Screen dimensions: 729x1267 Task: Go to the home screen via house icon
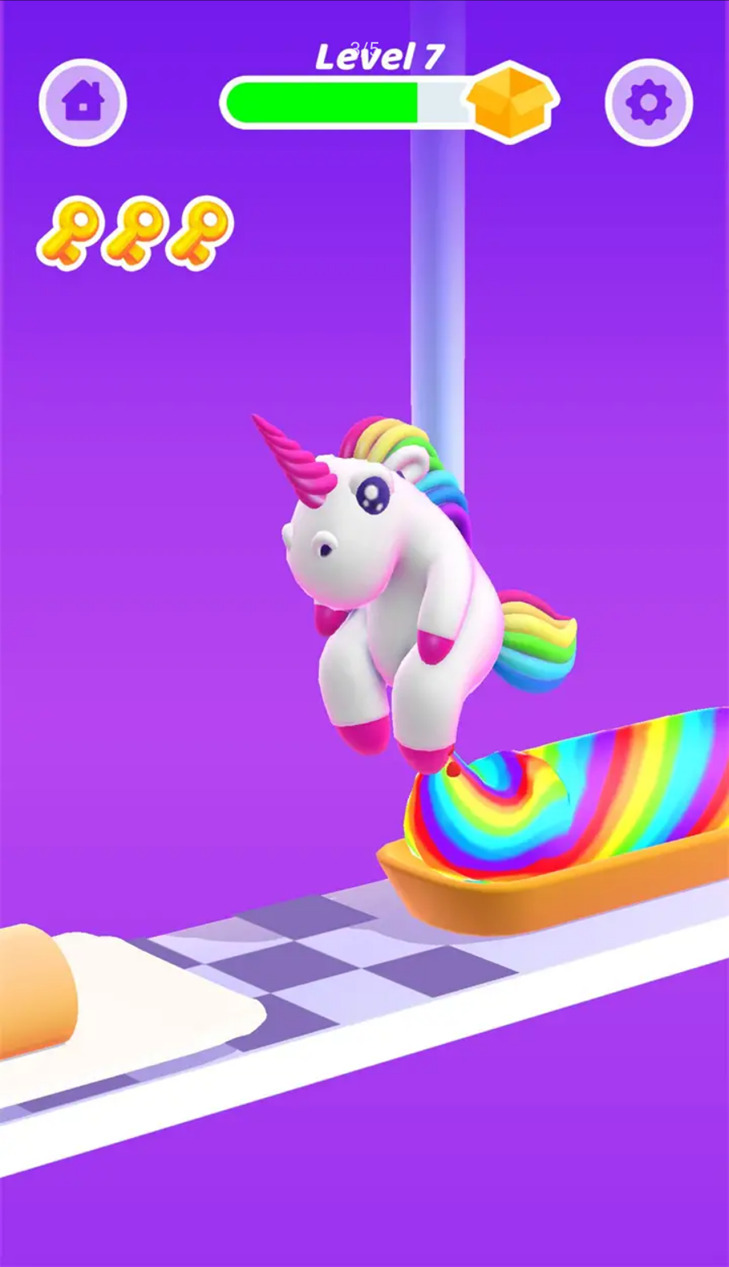[x=83, y=102]
